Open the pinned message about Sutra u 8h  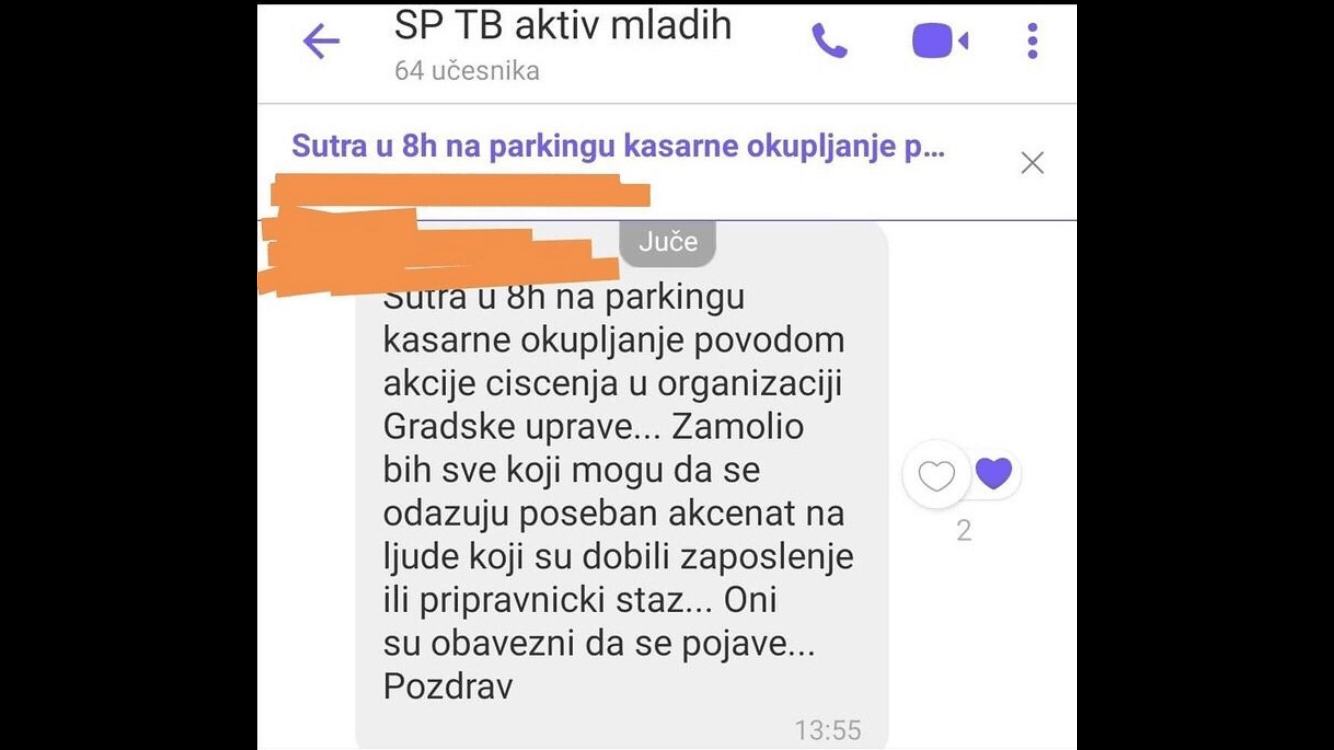(617, 148)
